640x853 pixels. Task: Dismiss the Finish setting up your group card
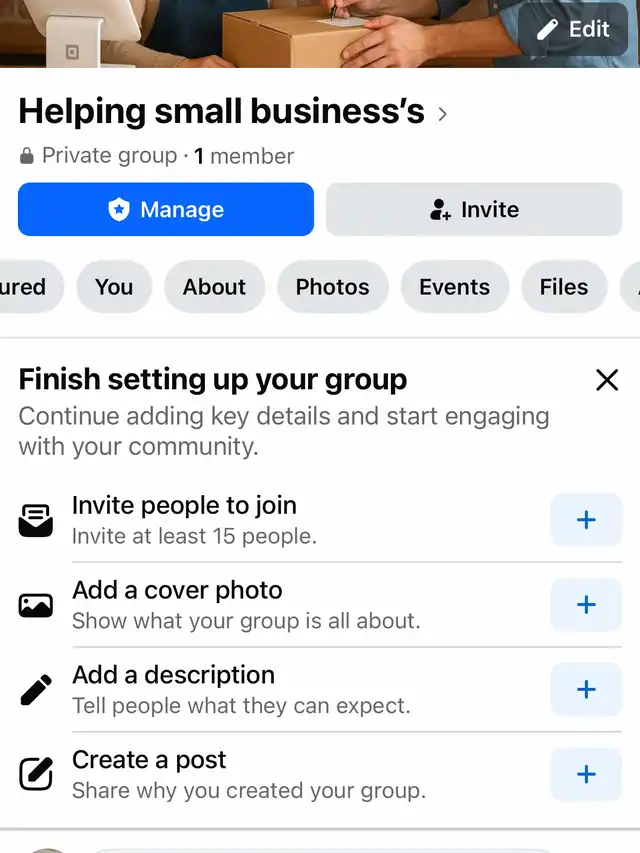pyautogui.click(x=607, y=380)
